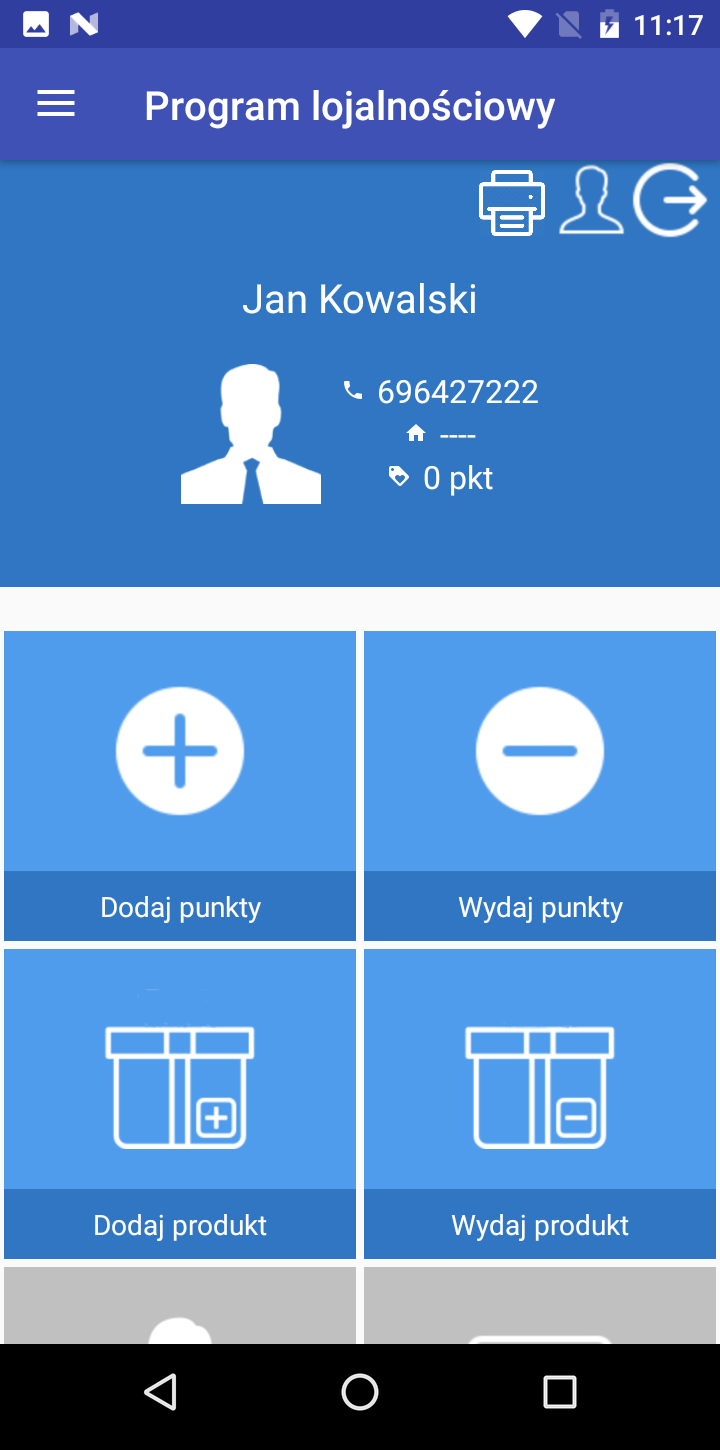The image size is (720, 1450).
Task: Tap the logout arrow icon
Action: coord(670,200)
